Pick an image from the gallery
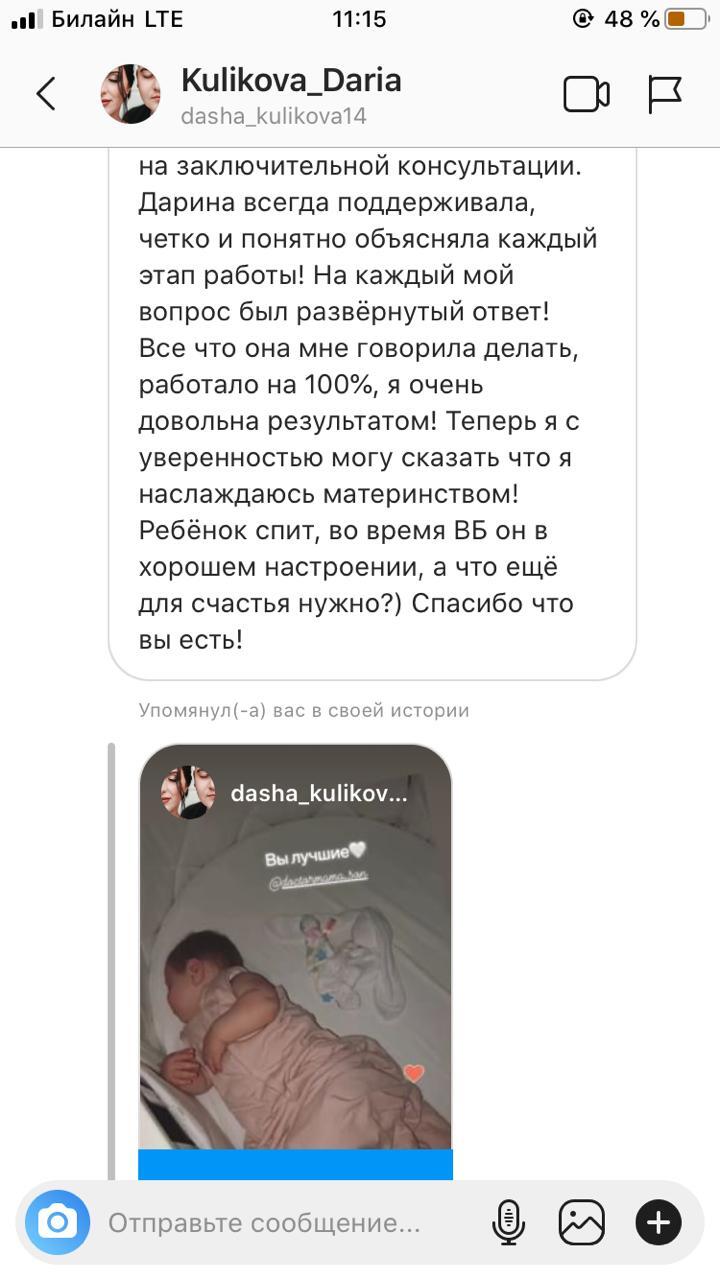The image size is (720, 1280). coord(582,1222)
